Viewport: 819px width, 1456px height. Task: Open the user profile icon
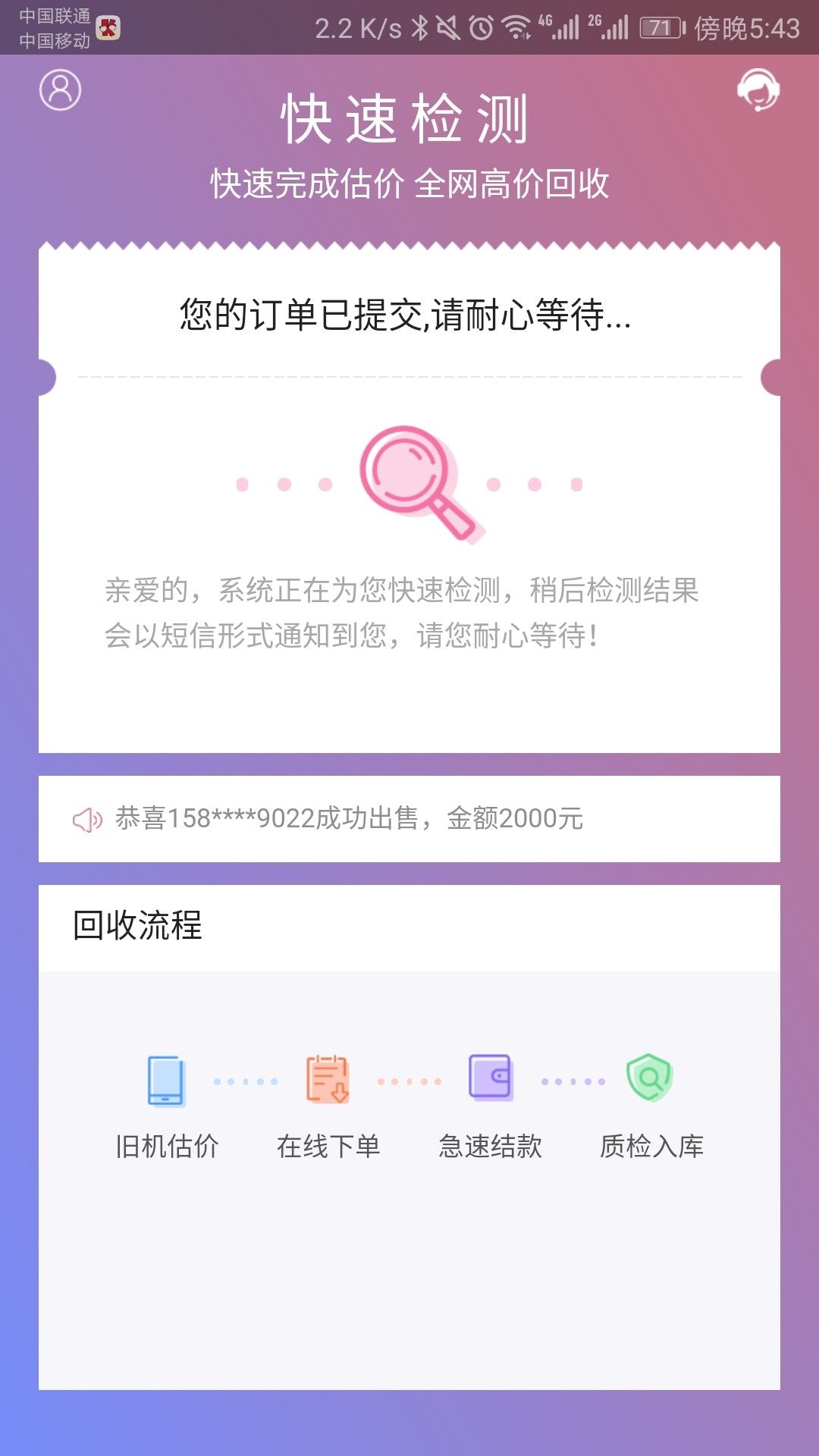click(x=60, y=89)
